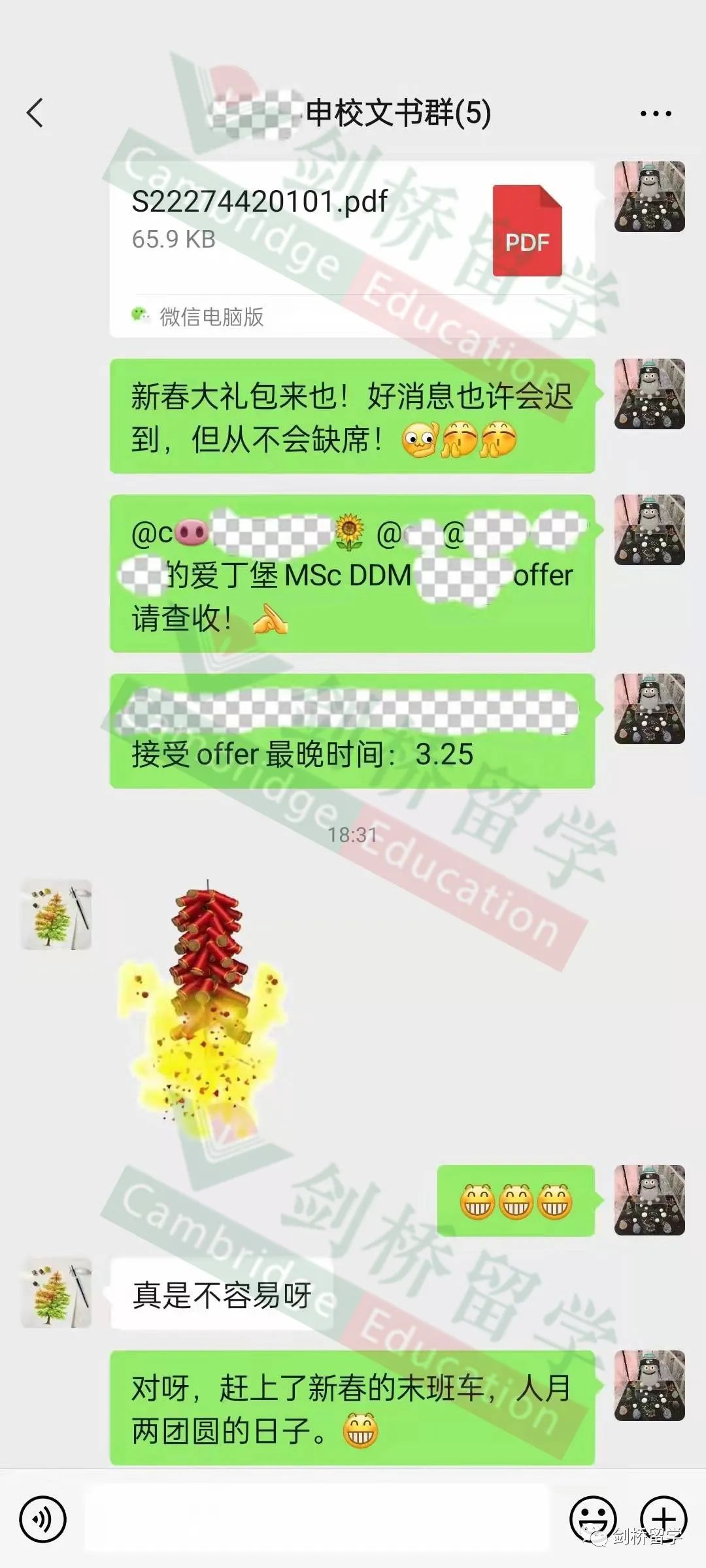Open profile of avatar beside 真是不容易呀
706x1568 pixels.
56,1293
